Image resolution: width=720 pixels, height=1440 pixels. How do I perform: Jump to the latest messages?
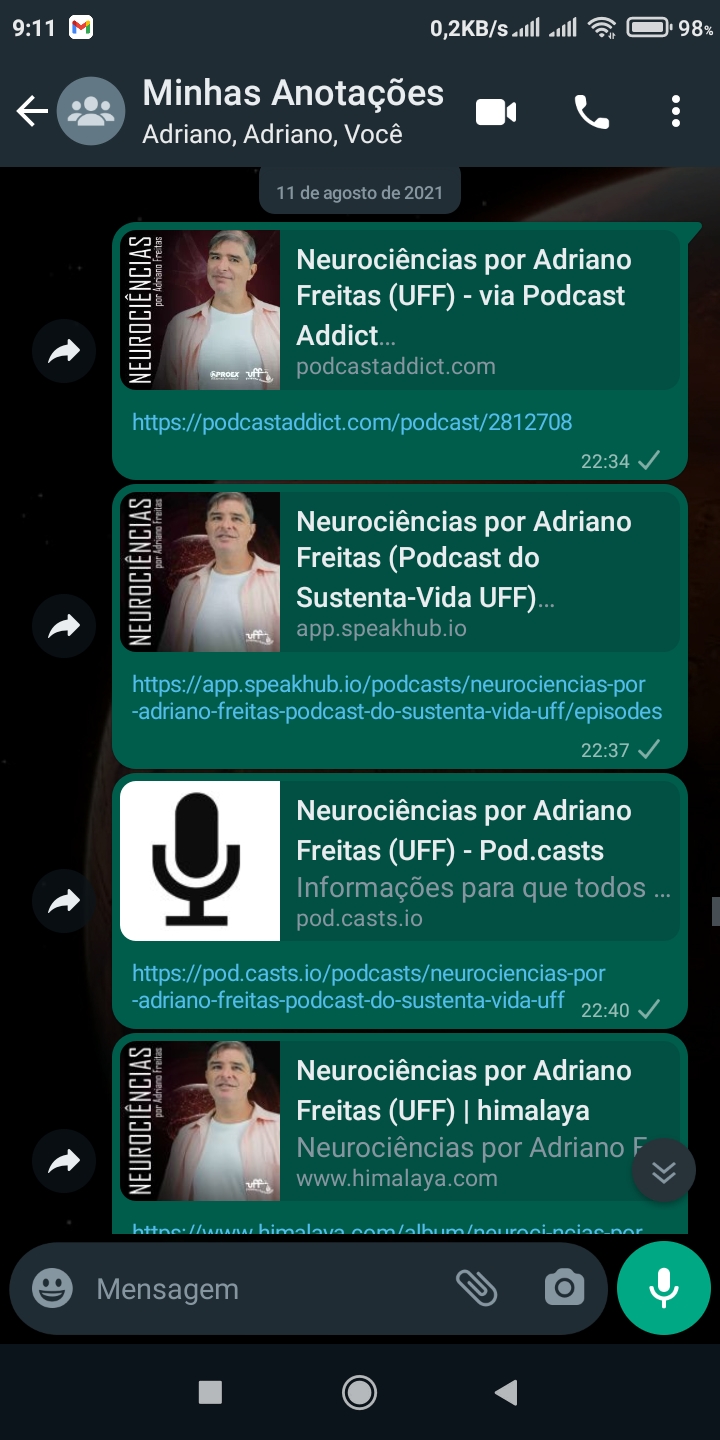(664, 1171)
